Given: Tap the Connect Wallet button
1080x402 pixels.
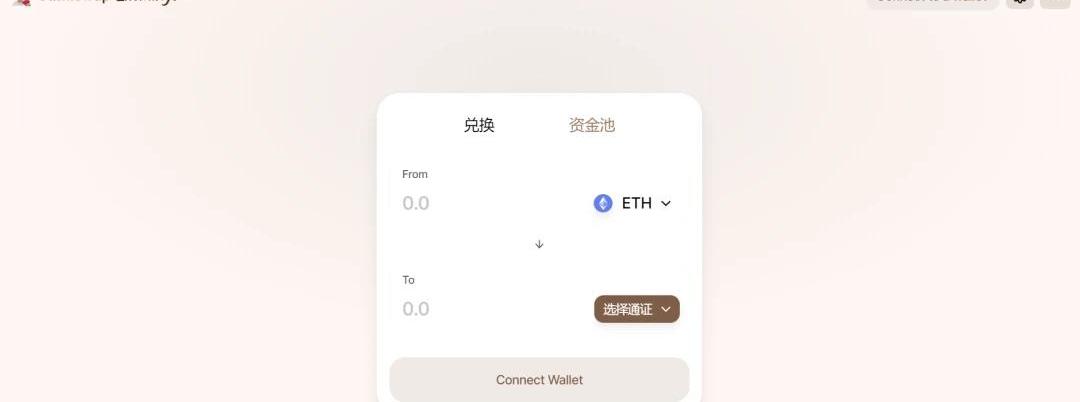Looking at the screenshot, I should point(539,380).
